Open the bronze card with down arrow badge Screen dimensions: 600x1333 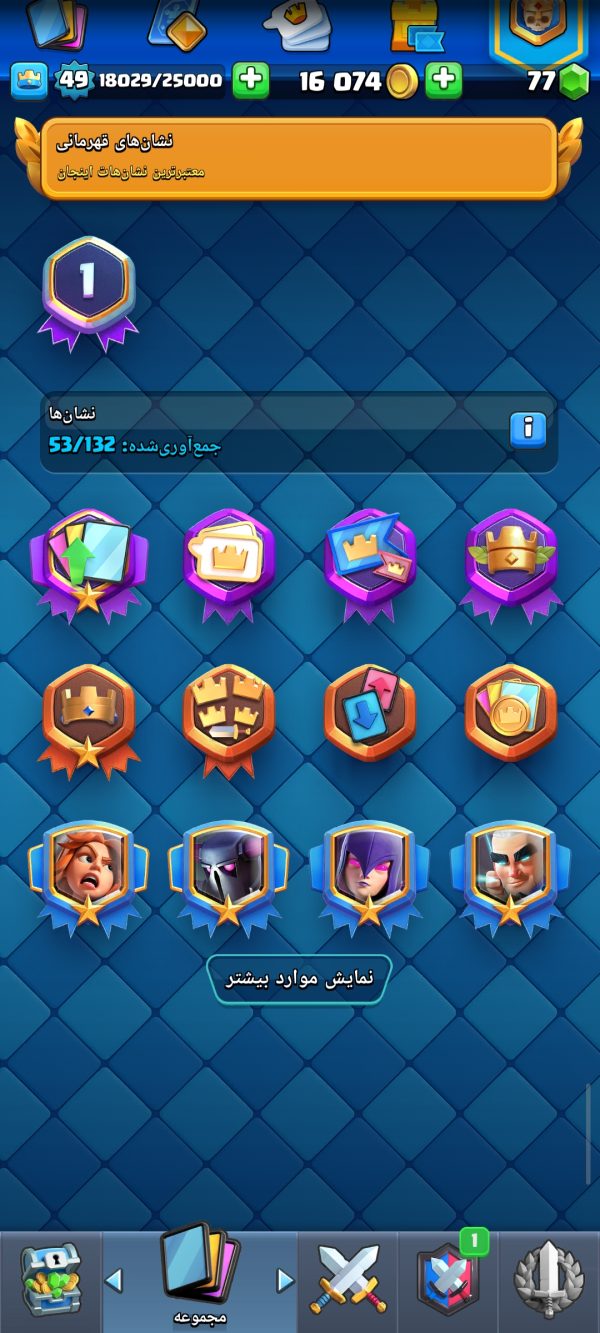(x=370, y=714)
